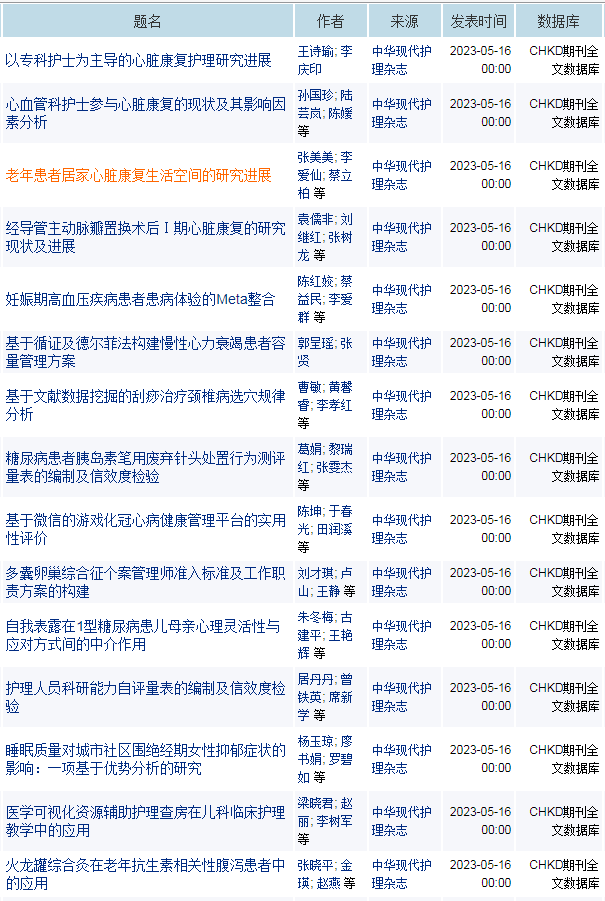Open the 胰岛素笔用废弃针头处置行为 article
This screenshot has height=901, width=605.
(145, 467)
